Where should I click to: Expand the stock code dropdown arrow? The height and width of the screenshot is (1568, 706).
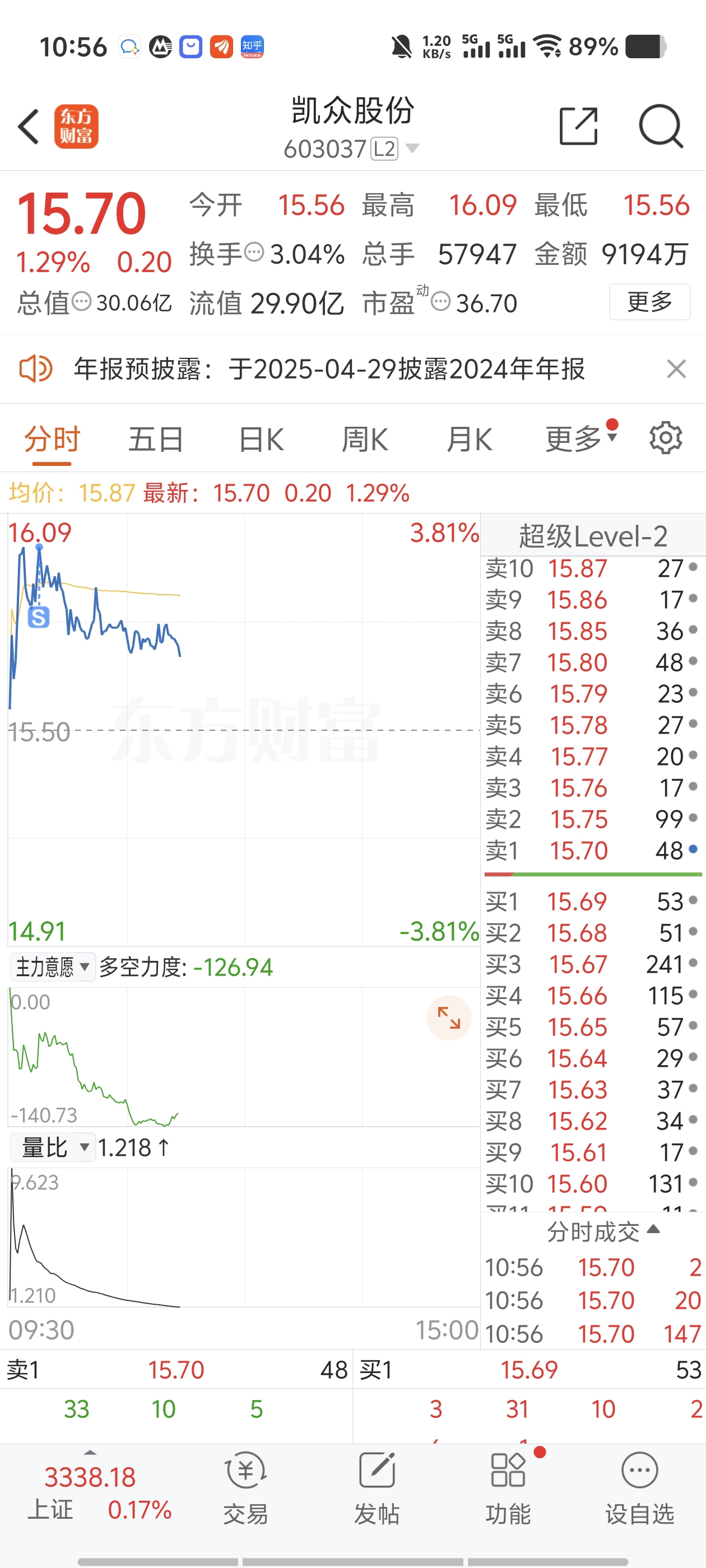(412, 148)
